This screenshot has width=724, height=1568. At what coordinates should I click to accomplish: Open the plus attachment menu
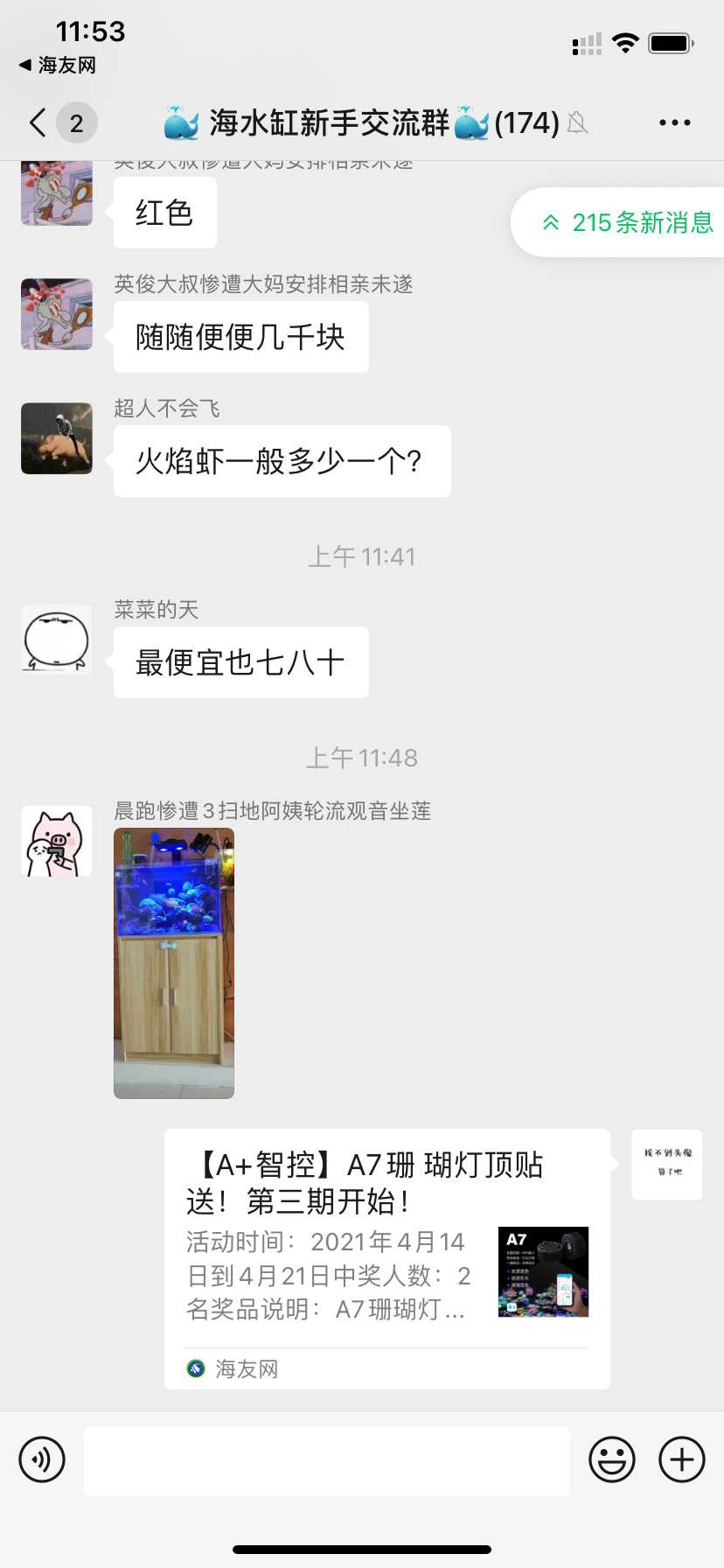click(681, 1459)
